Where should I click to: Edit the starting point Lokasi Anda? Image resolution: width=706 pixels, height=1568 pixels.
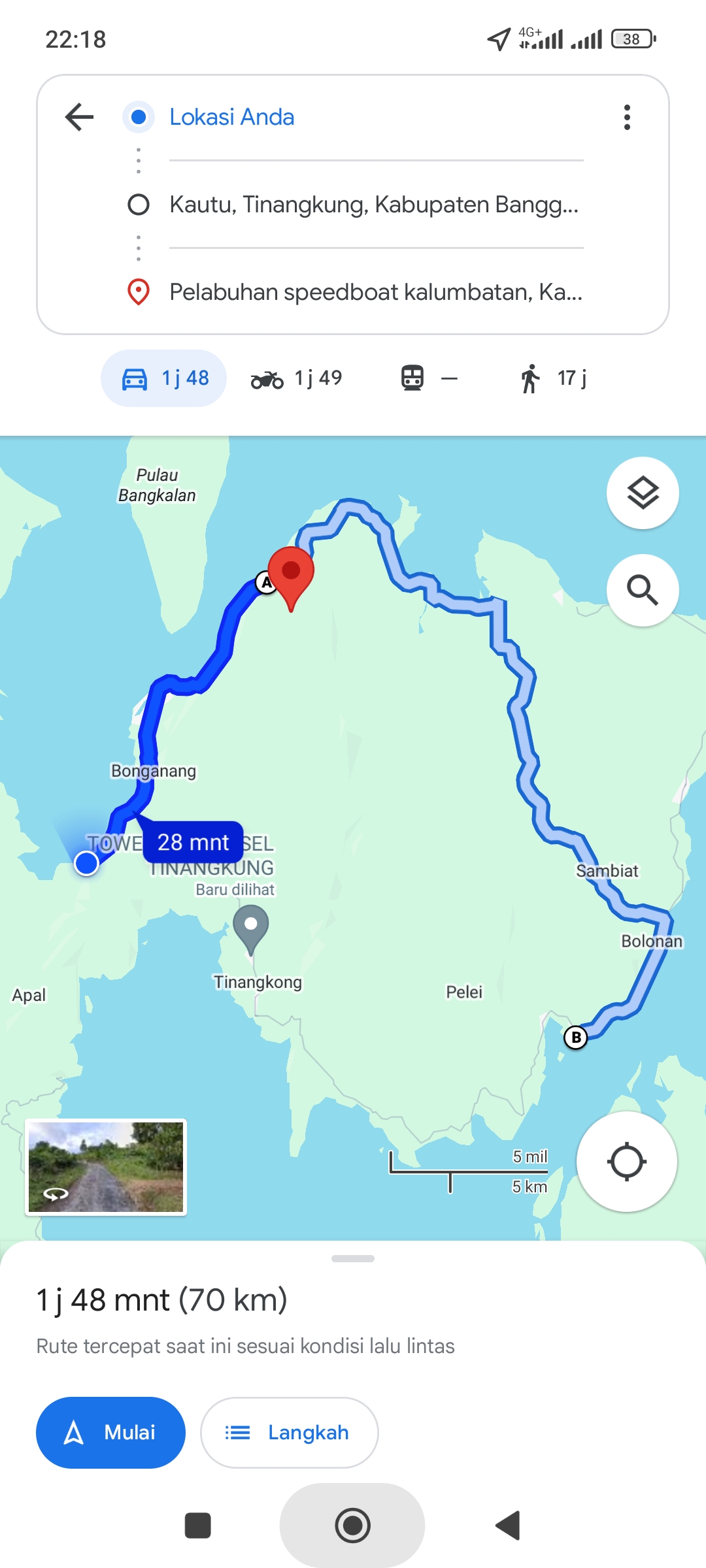[x=376, y=118]
